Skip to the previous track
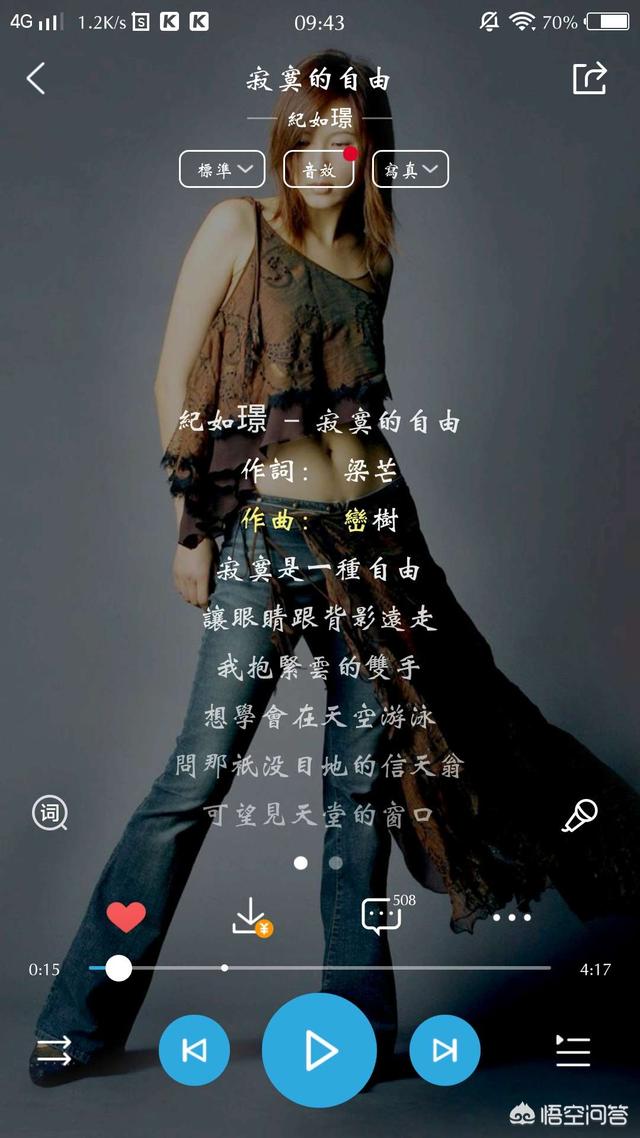 [x=194, y=1050]
